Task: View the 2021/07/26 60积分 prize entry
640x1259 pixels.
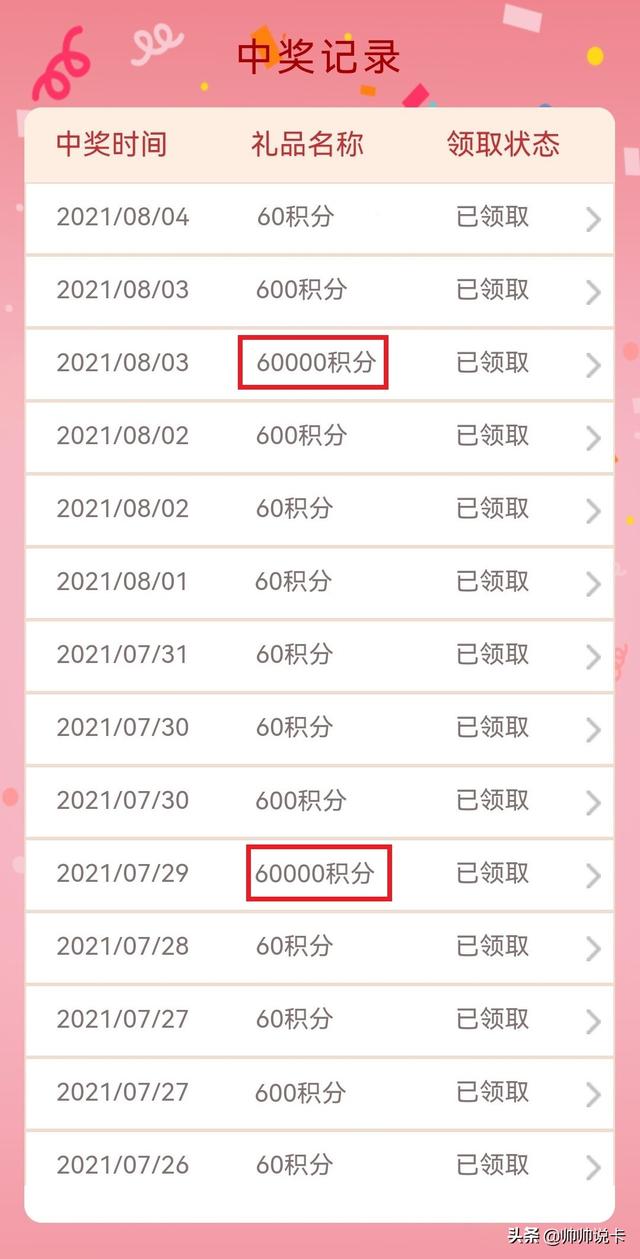Action: (320, 1166)
